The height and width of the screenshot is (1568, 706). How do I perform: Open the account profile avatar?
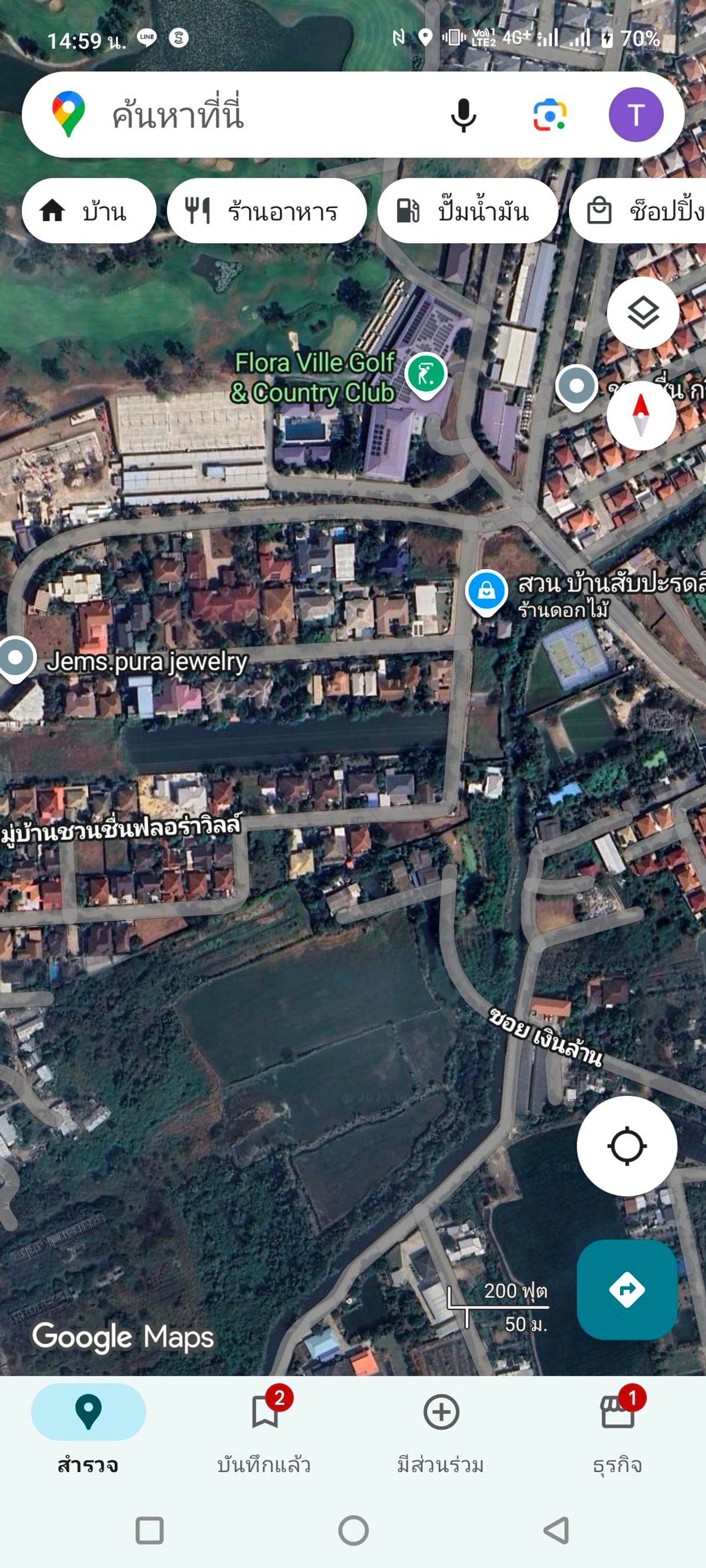[x=636, y=115]
